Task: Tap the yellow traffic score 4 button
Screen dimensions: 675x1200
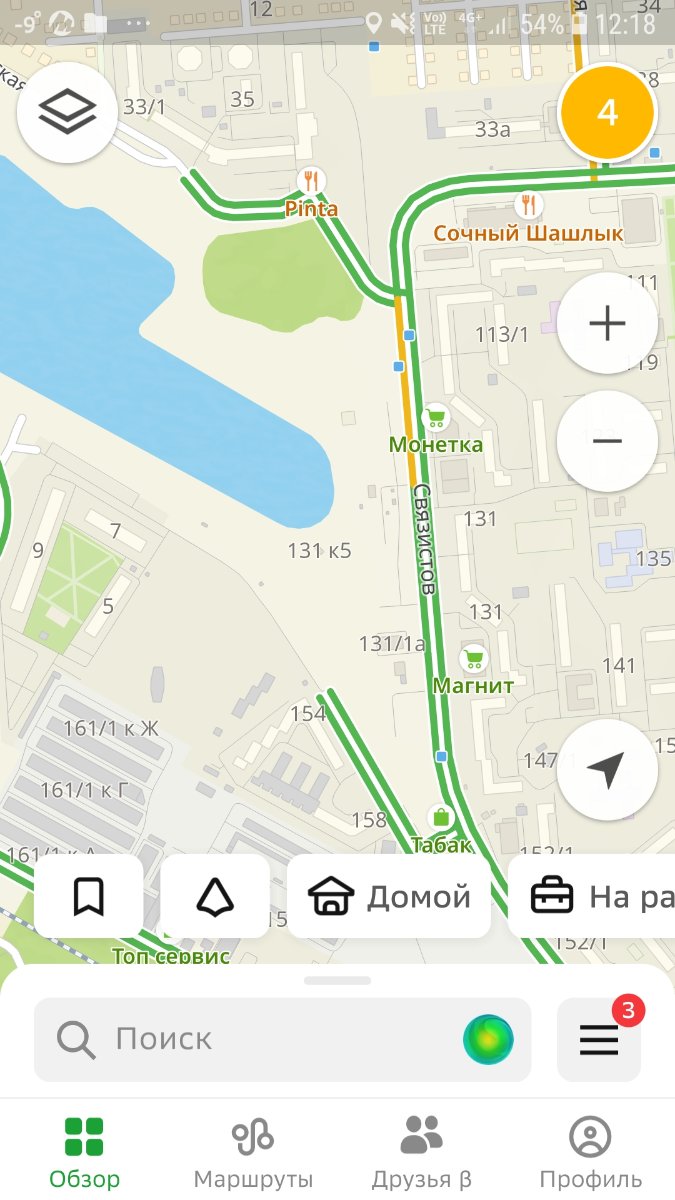Action: [x=607, y=112]
